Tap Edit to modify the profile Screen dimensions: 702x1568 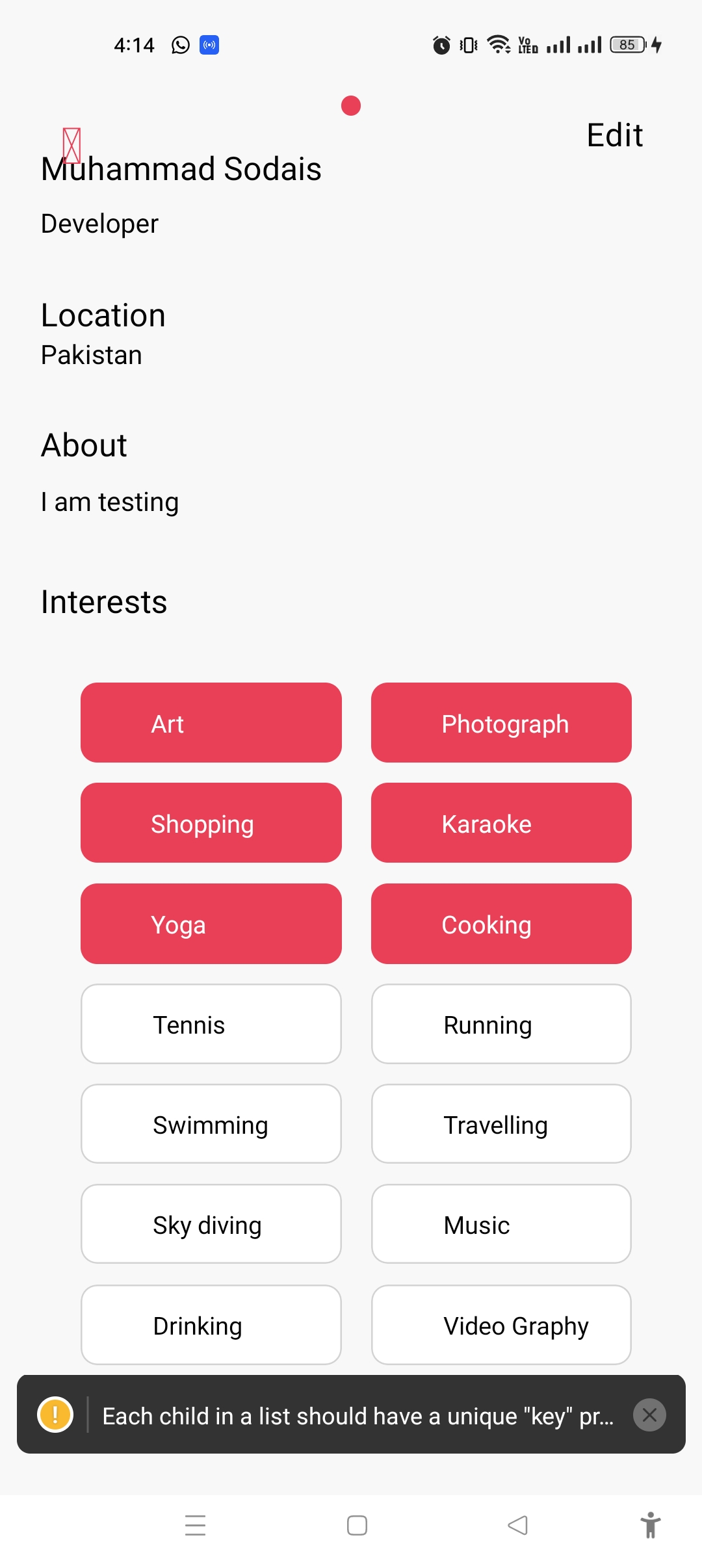click(x=614, y=135)
